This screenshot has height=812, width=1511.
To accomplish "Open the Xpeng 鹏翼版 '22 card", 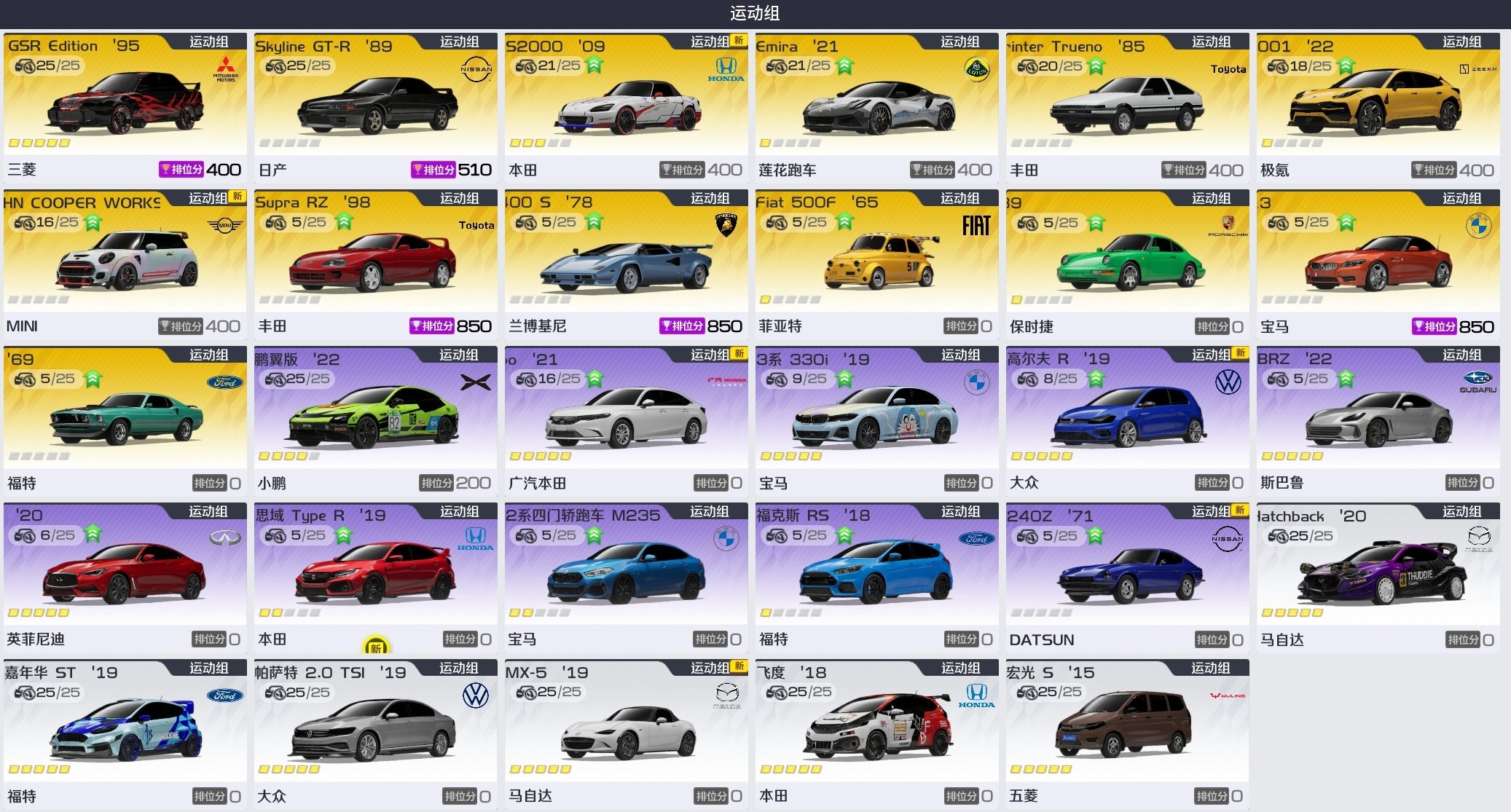I will (x=375, y=419).
